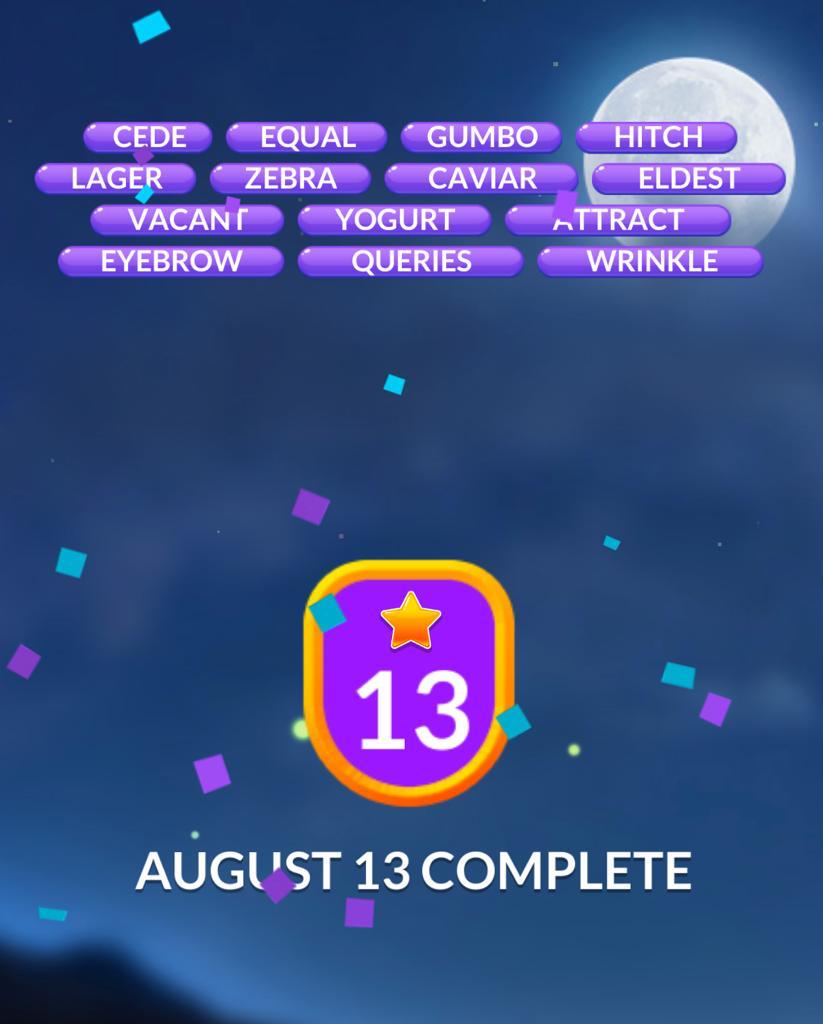Tap the VACANT word chip
This screenshot has height=1024, width=823.
[187, 220]
